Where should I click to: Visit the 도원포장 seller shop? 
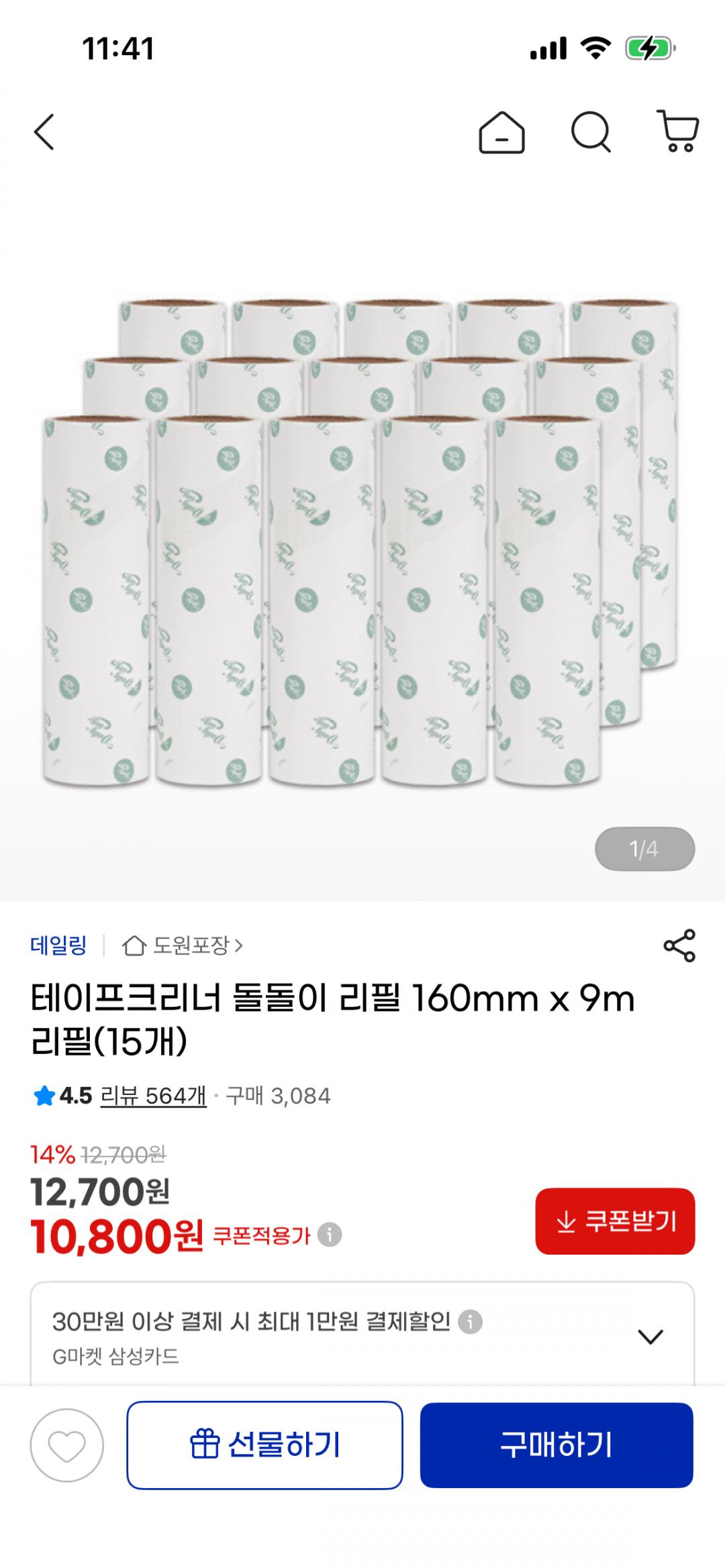tap(183, 946)
